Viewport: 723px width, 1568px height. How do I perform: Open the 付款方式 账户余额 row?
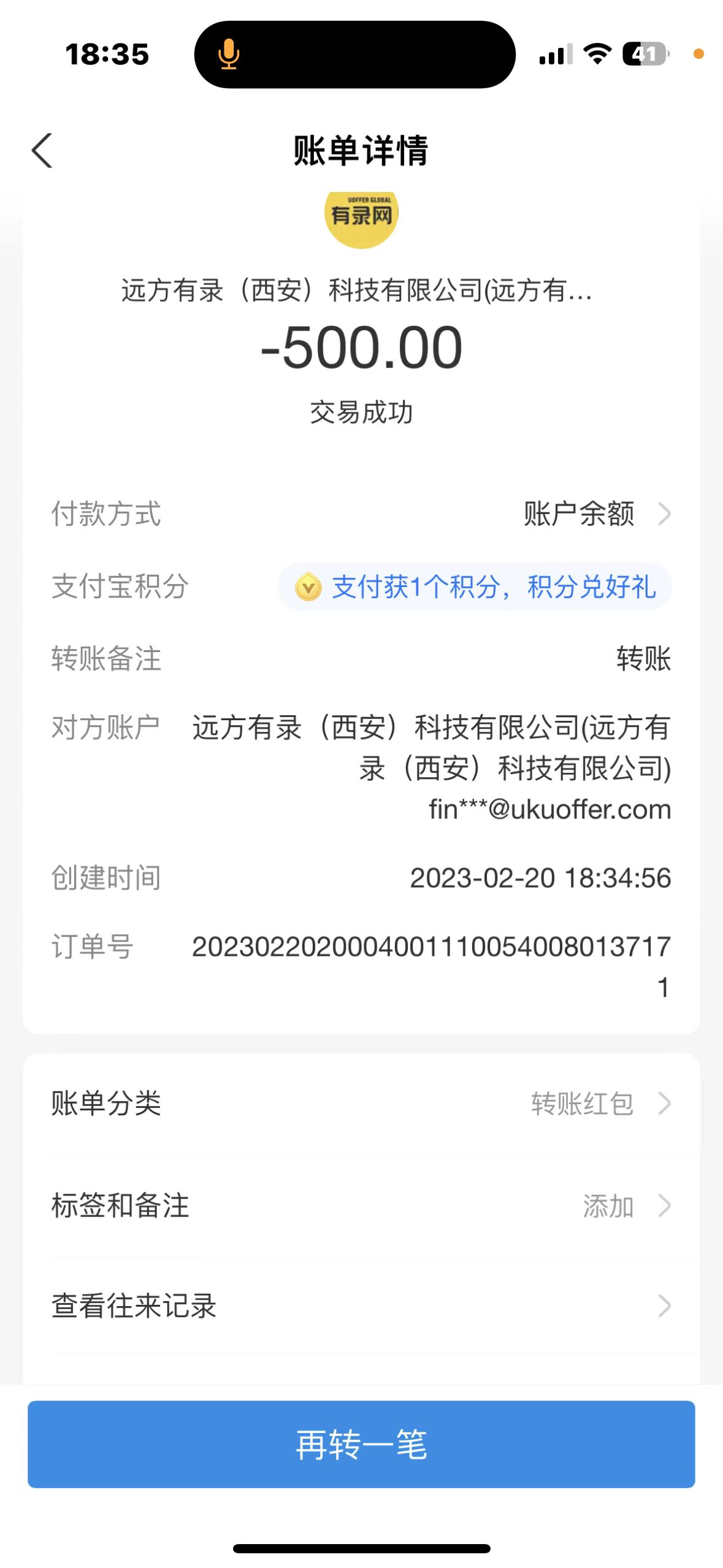(x=595, y=513)
